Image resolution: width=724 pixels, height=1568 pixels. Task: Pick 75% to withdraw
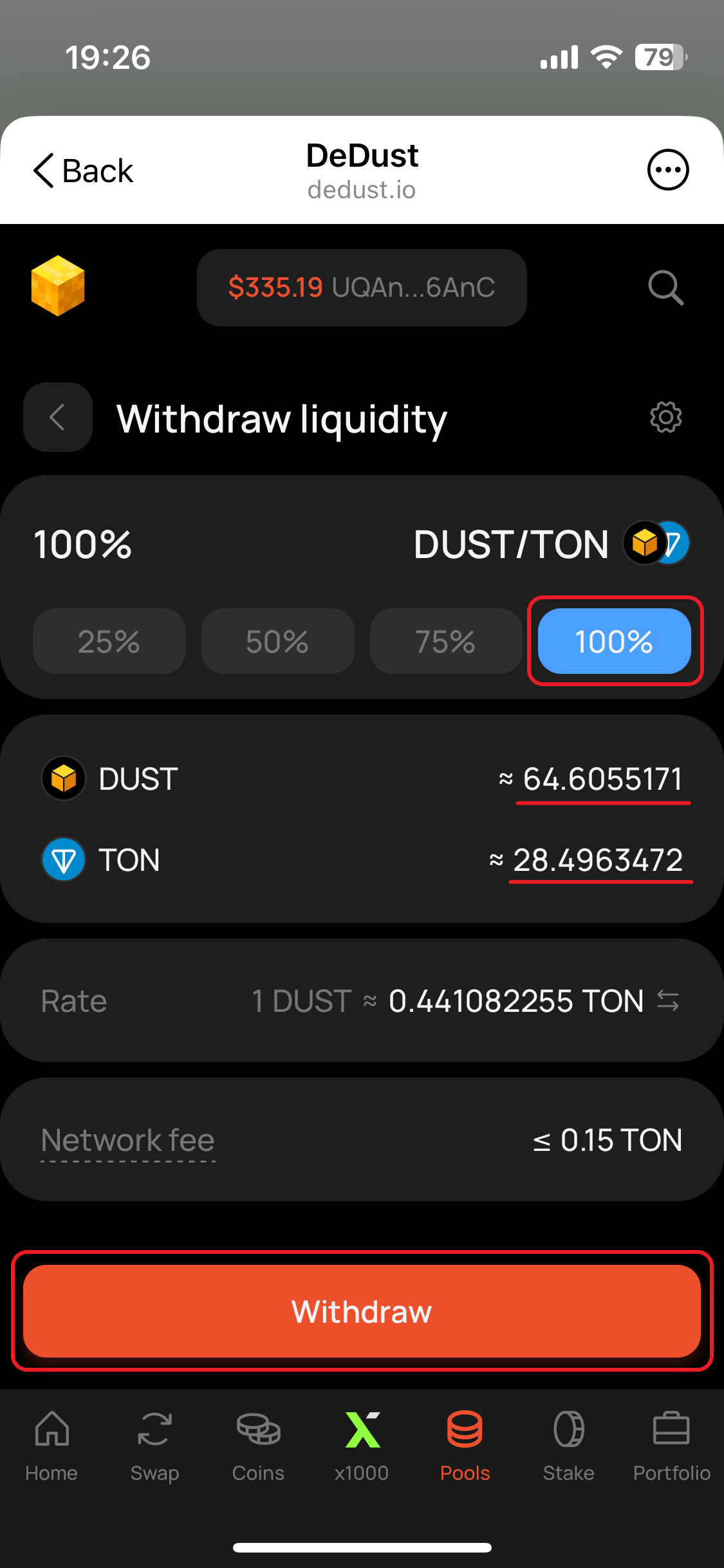445,641
